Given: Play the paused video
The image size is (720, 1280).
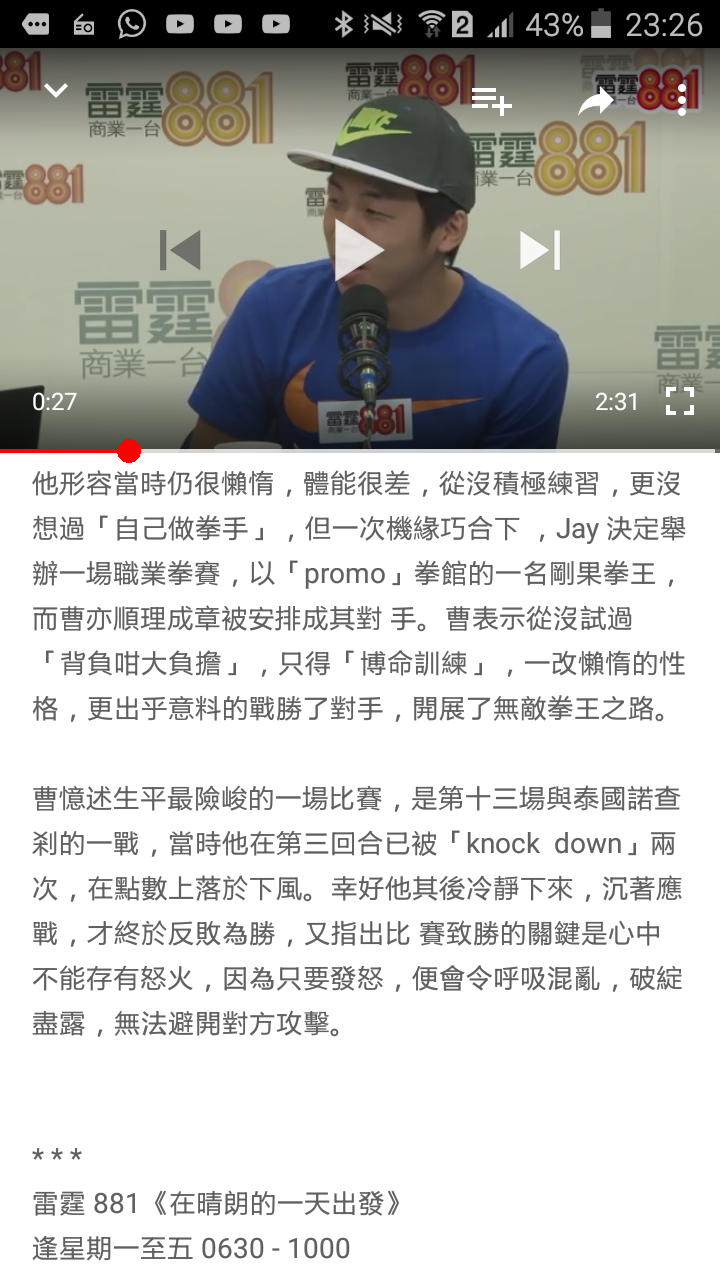Looking at the screenshot, I should [x=358, y=250].
